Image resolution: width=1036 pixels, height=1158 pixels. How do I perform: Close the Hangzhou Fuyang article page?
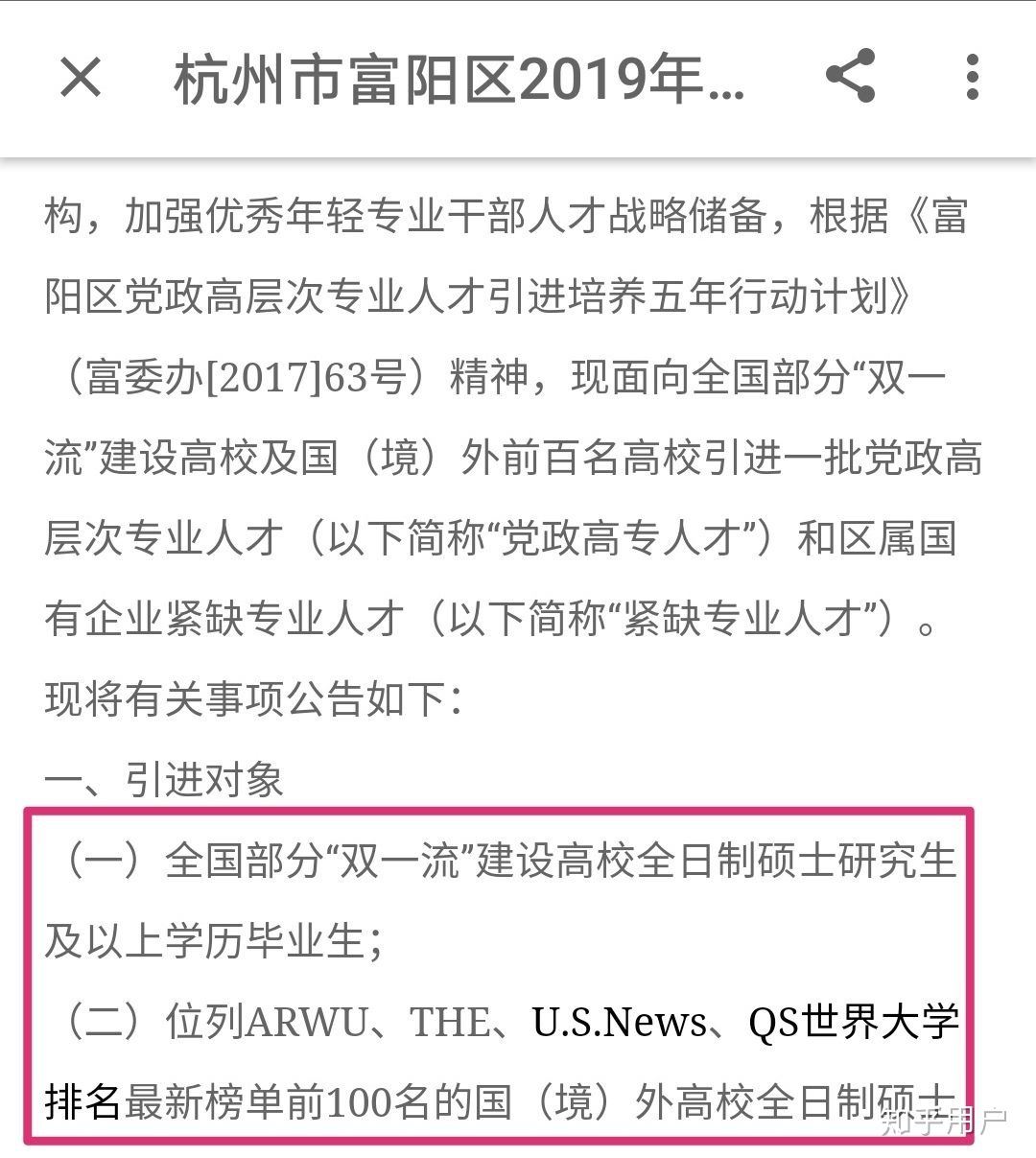[x=81, y=77]
